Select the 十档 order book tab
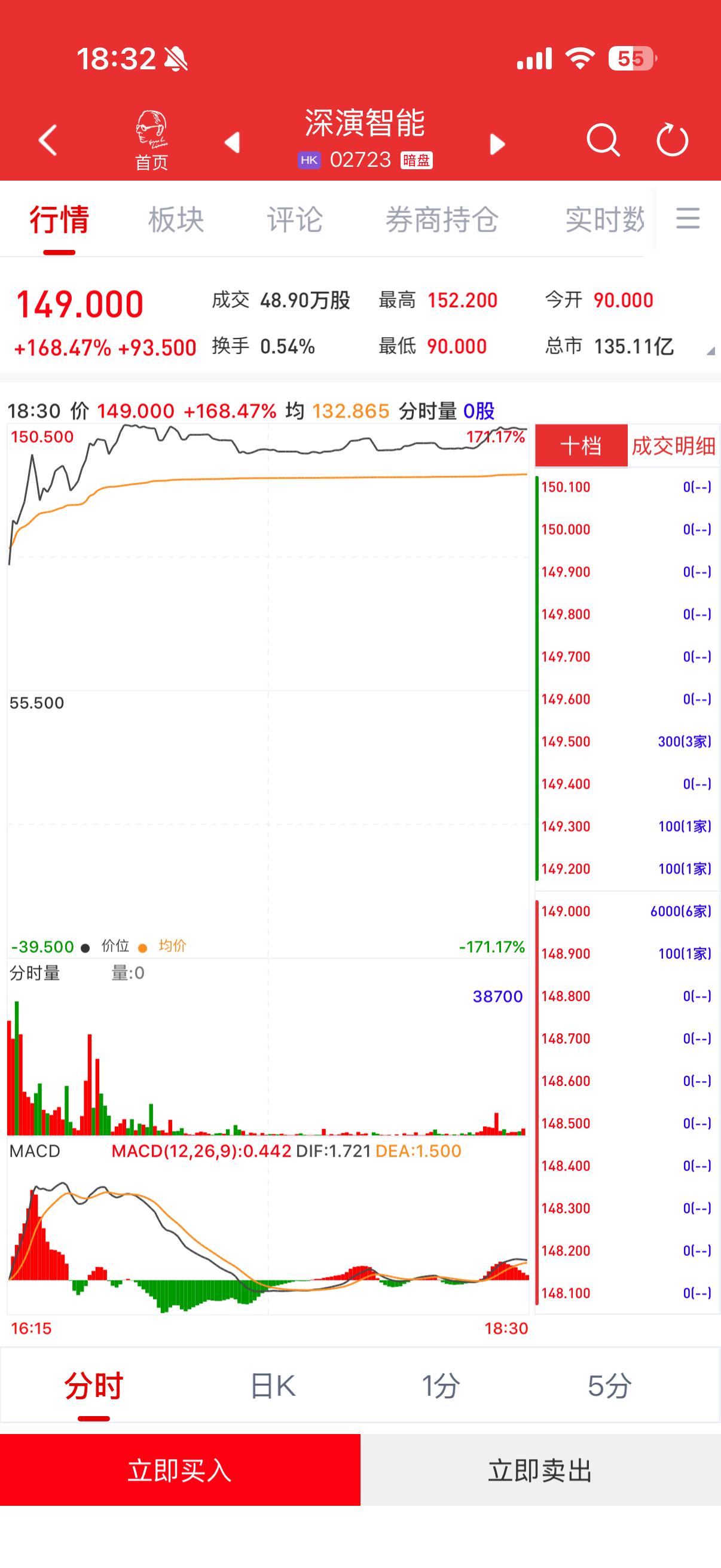 581,446
